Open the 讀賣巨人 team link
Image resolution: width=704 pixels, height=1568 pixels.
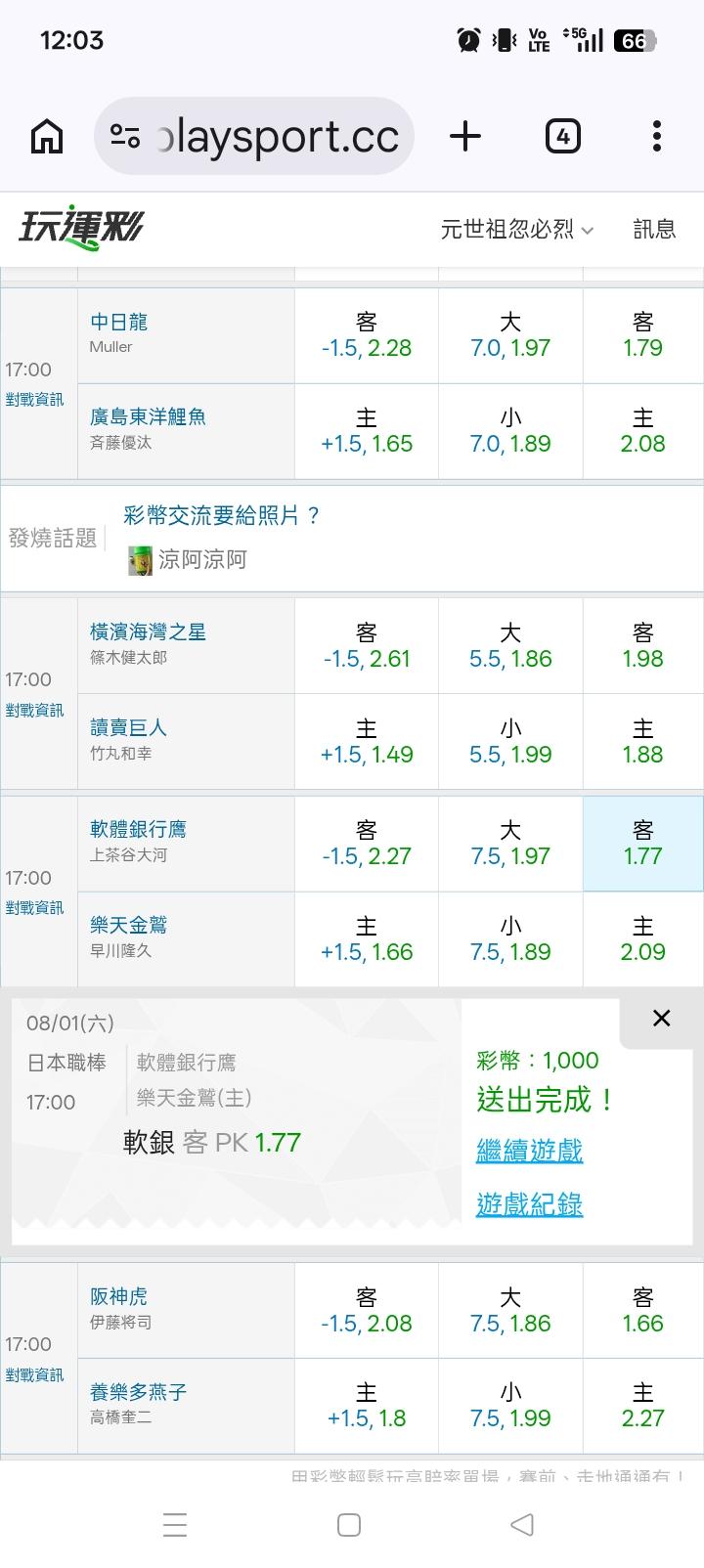128,727
